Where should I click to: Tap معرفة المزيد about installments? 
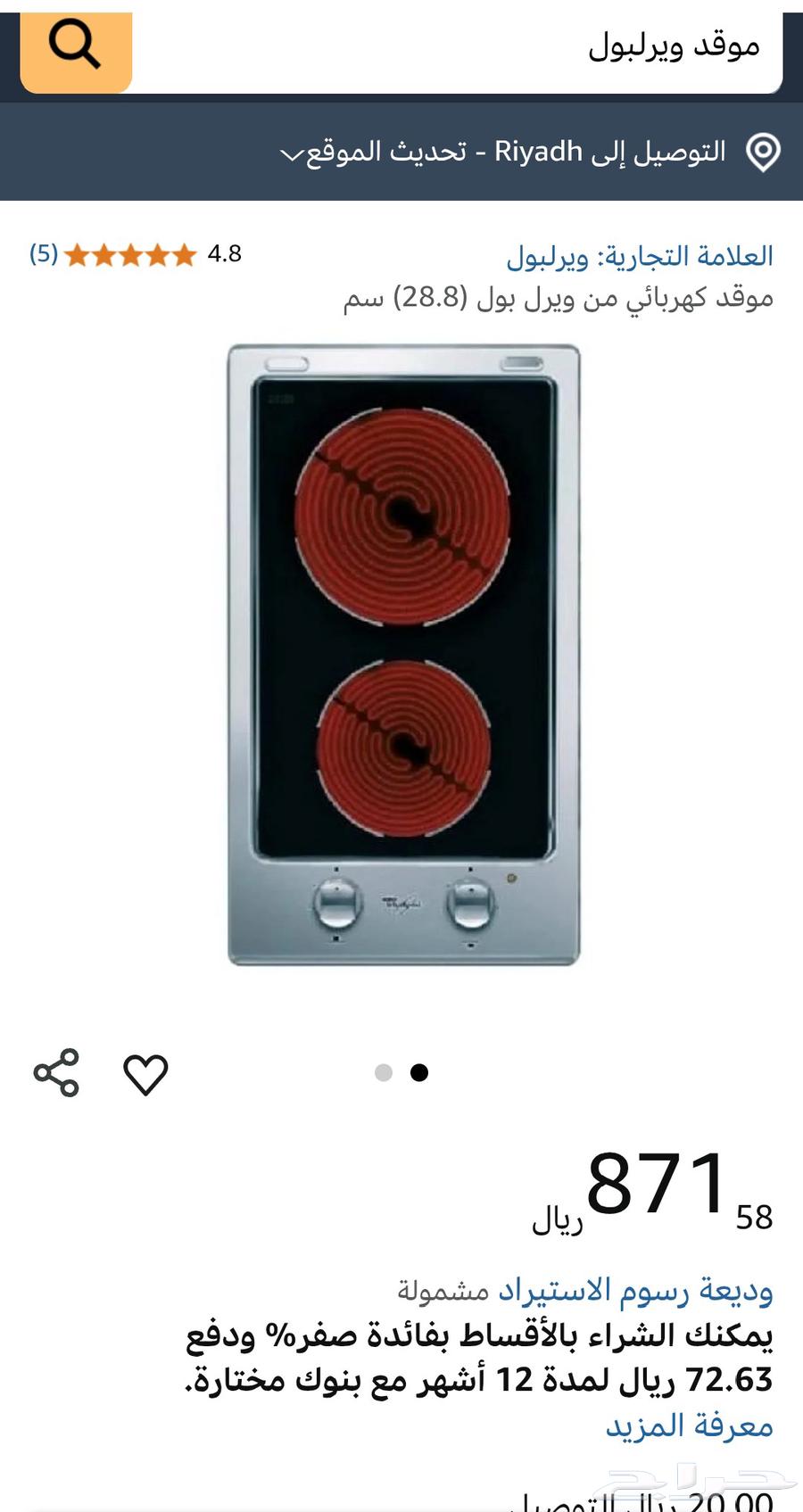[689, 1425]
